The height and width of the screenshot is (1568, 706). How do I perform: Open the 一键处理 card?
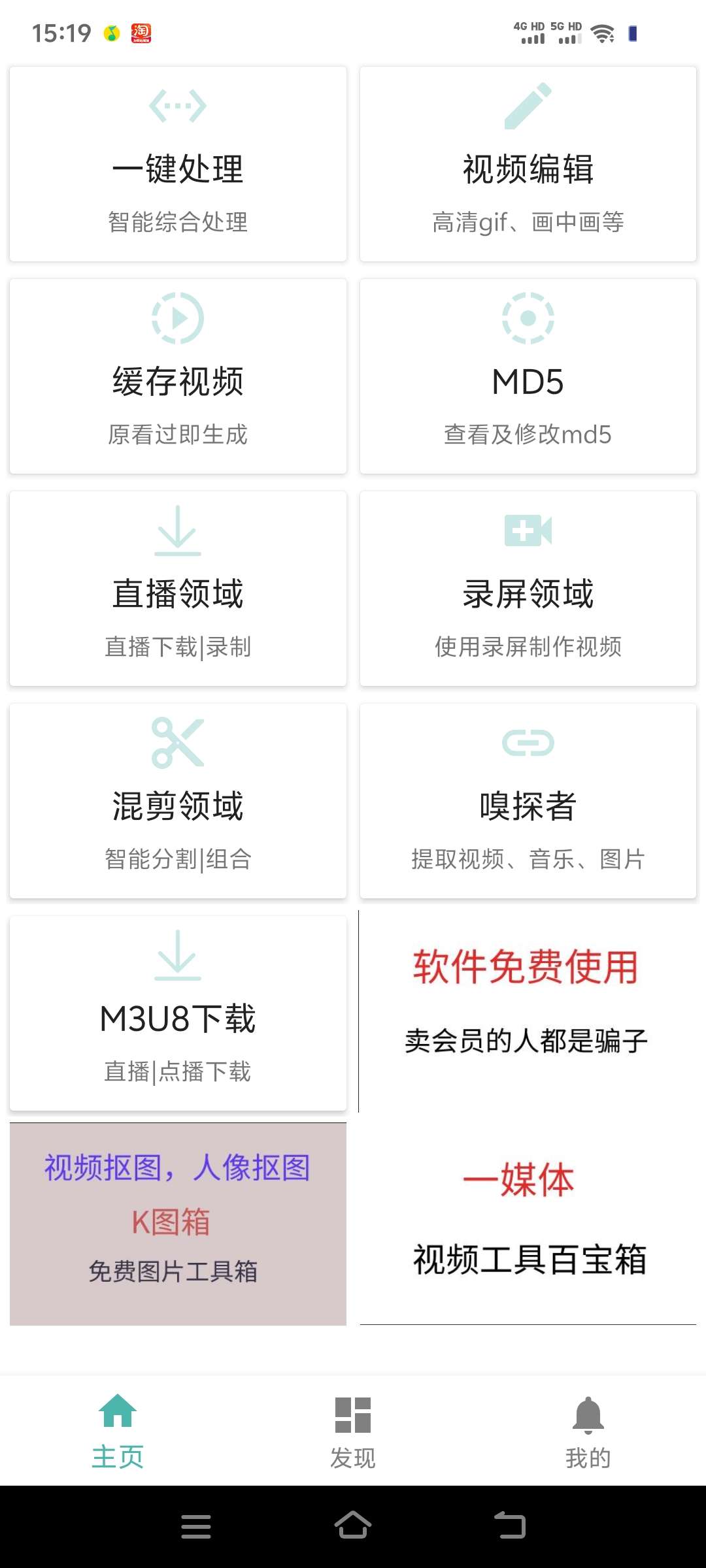pyautogui.click(x=178, y=164)
